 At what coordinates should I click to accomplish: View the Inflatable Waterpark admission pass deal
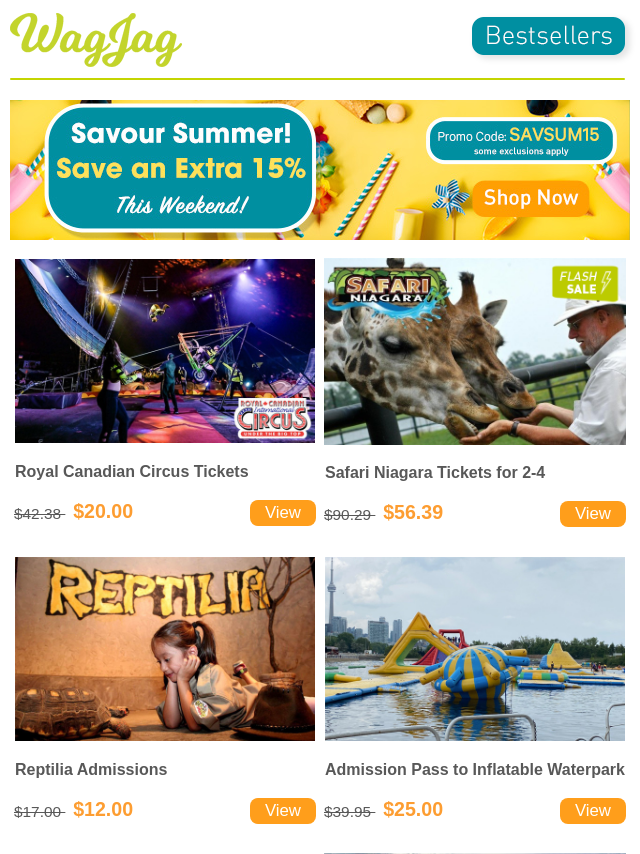[x=592, y=811]
